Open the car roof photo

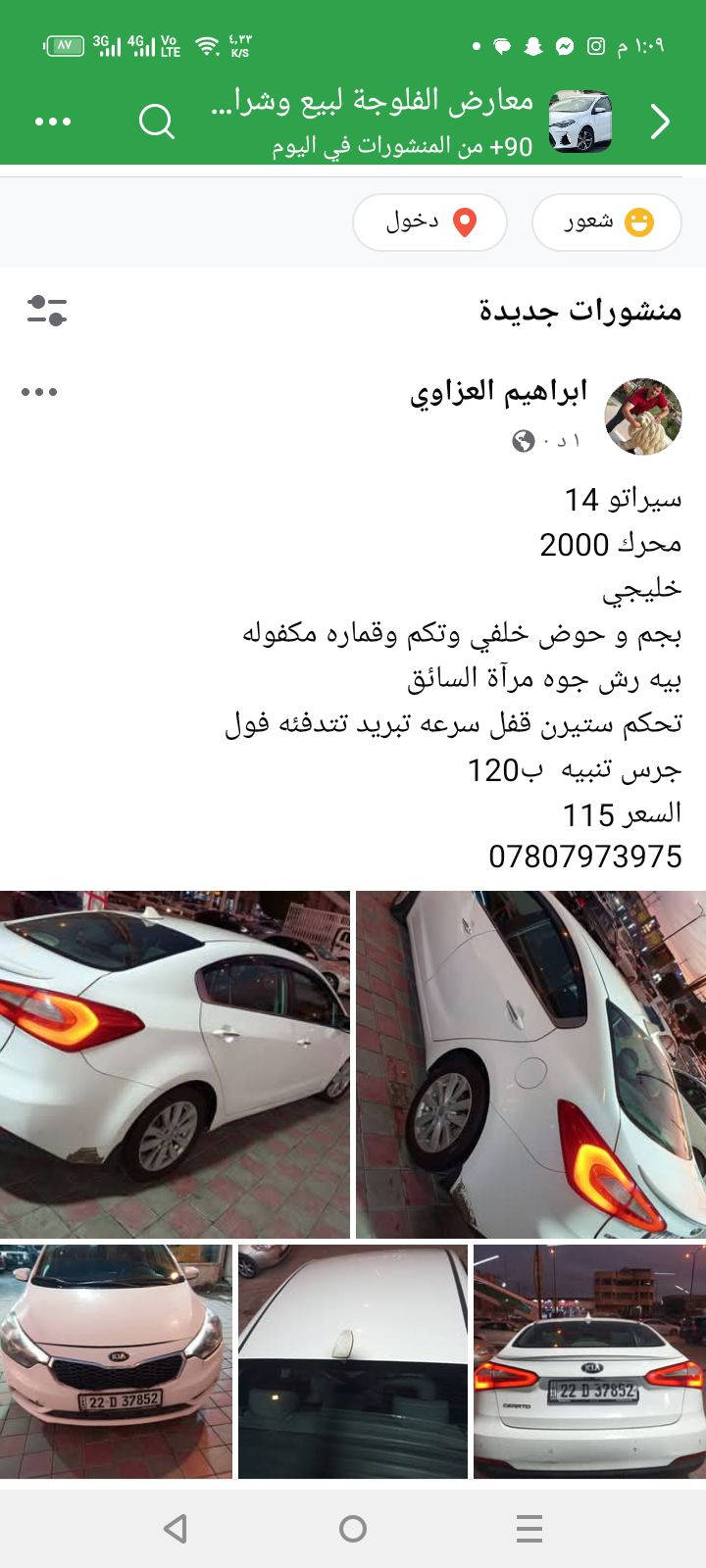(x=353, y=1361)
